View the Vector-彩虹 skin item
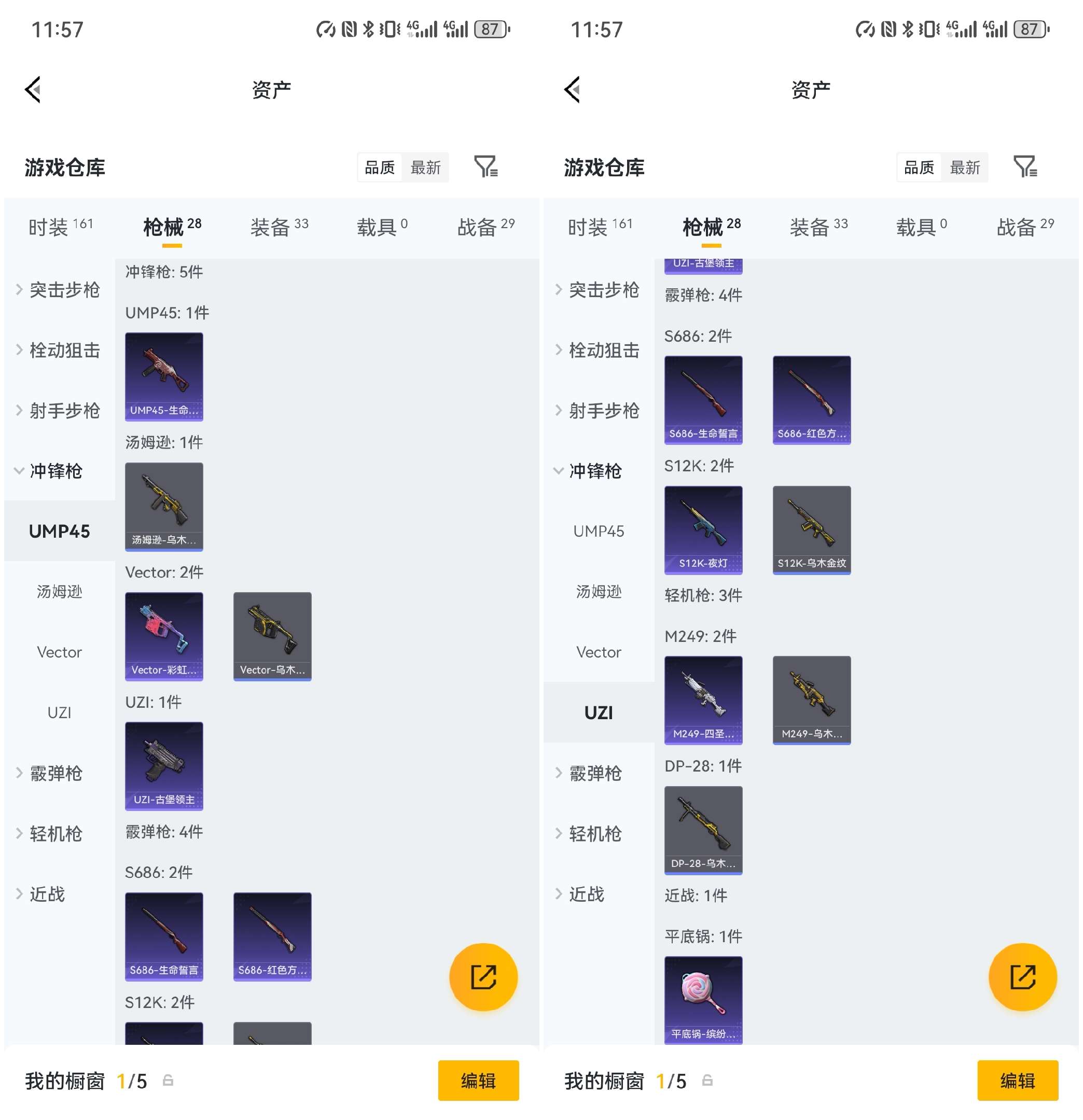This screenshot has width=1083, height=1120. 164,637
